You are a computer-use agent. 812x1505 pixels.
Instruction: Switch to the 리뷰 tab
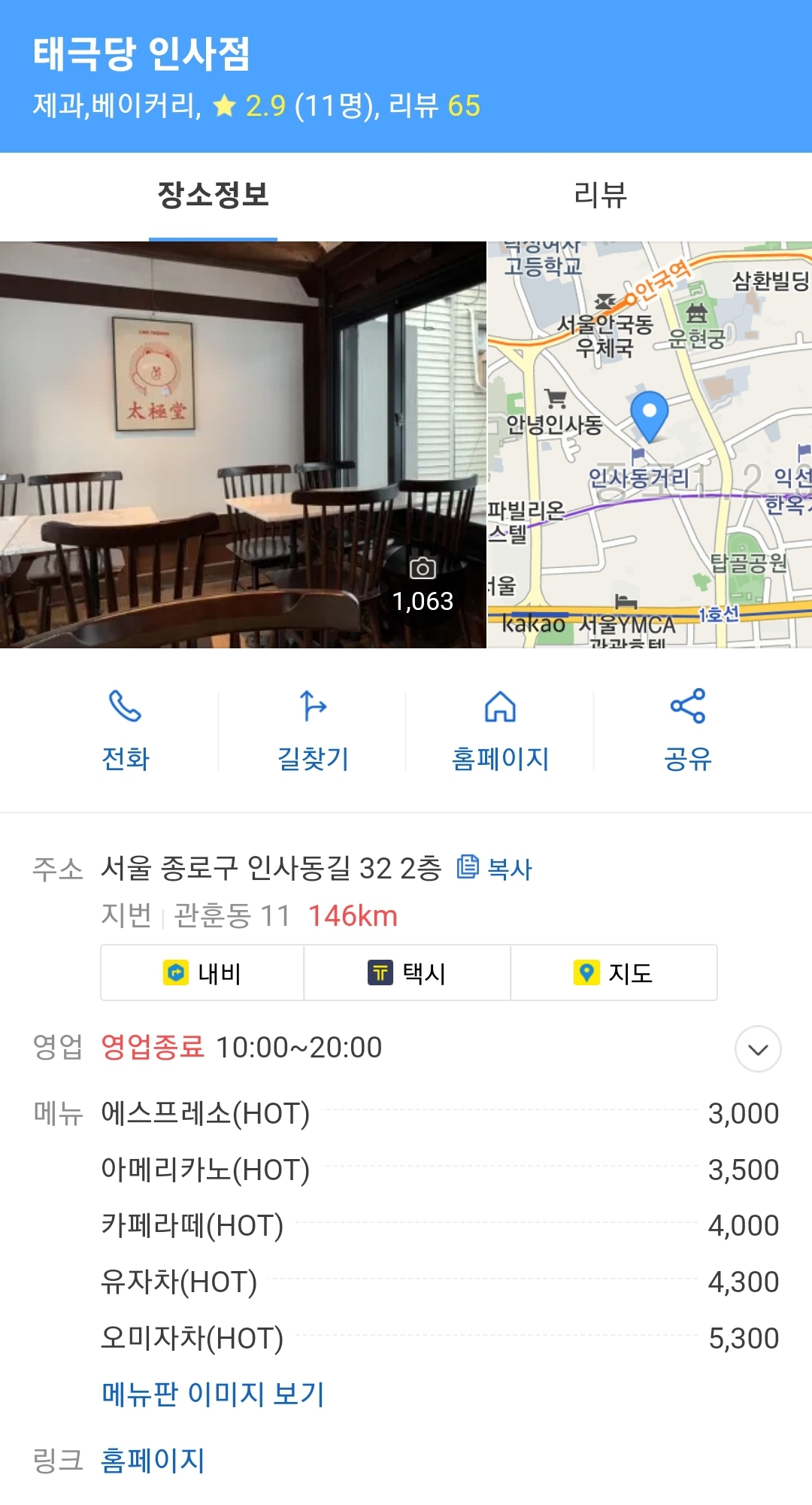[599, 196]
